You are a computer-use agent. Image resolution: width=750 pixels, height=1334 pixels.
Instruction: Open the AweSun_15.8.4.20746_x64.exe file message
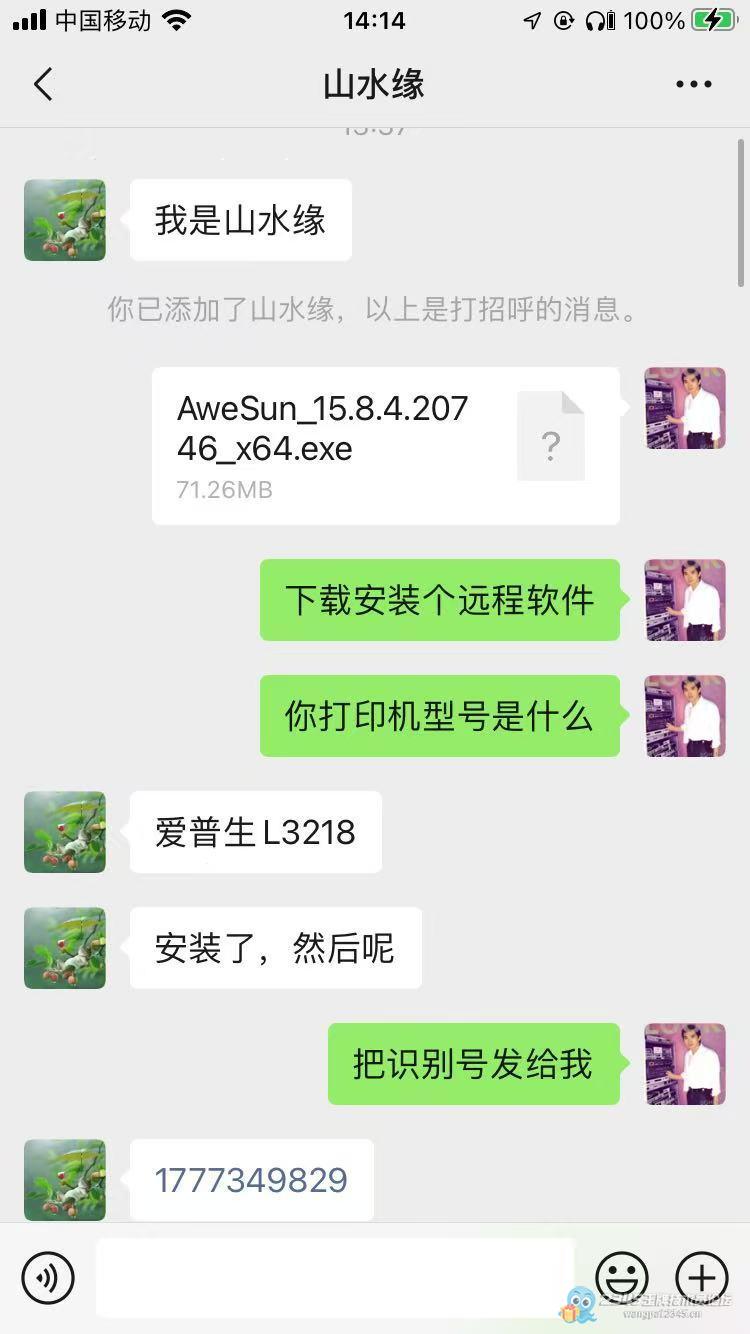(x=385, y=446)
